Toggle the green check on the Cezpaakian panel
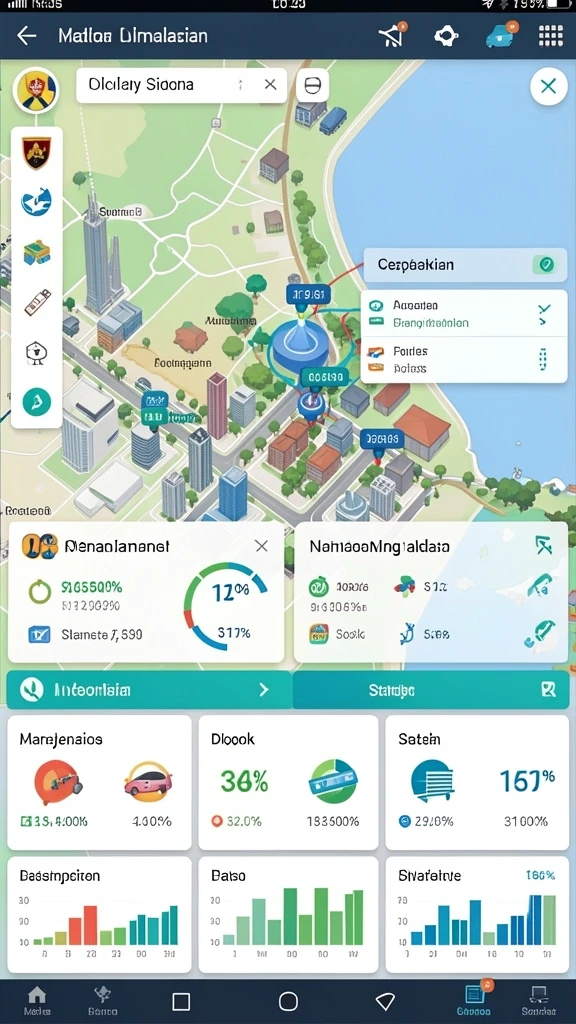 coord(544,264)
